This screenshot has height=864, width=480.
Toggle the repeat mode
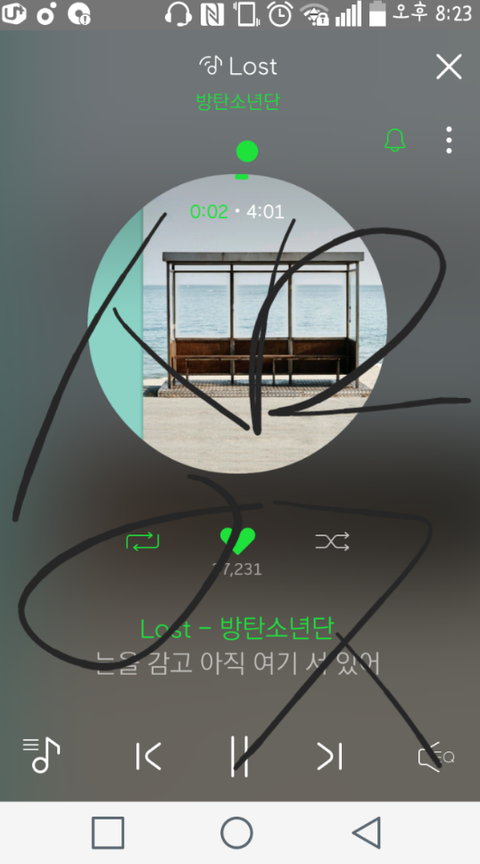pyautogui.click(x=143, y=542)
